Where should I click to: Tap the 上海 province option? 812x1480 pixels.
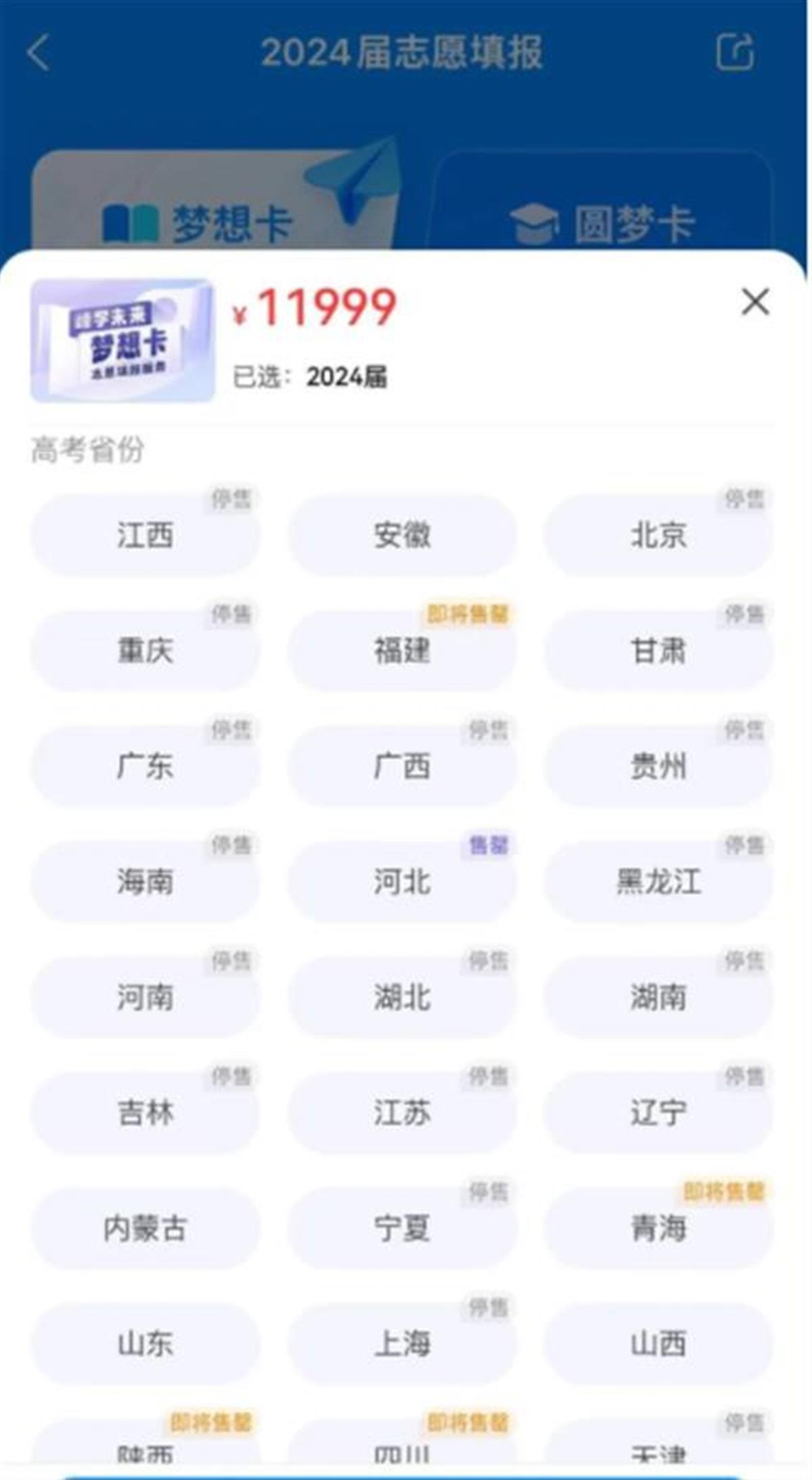point(402,1343)
